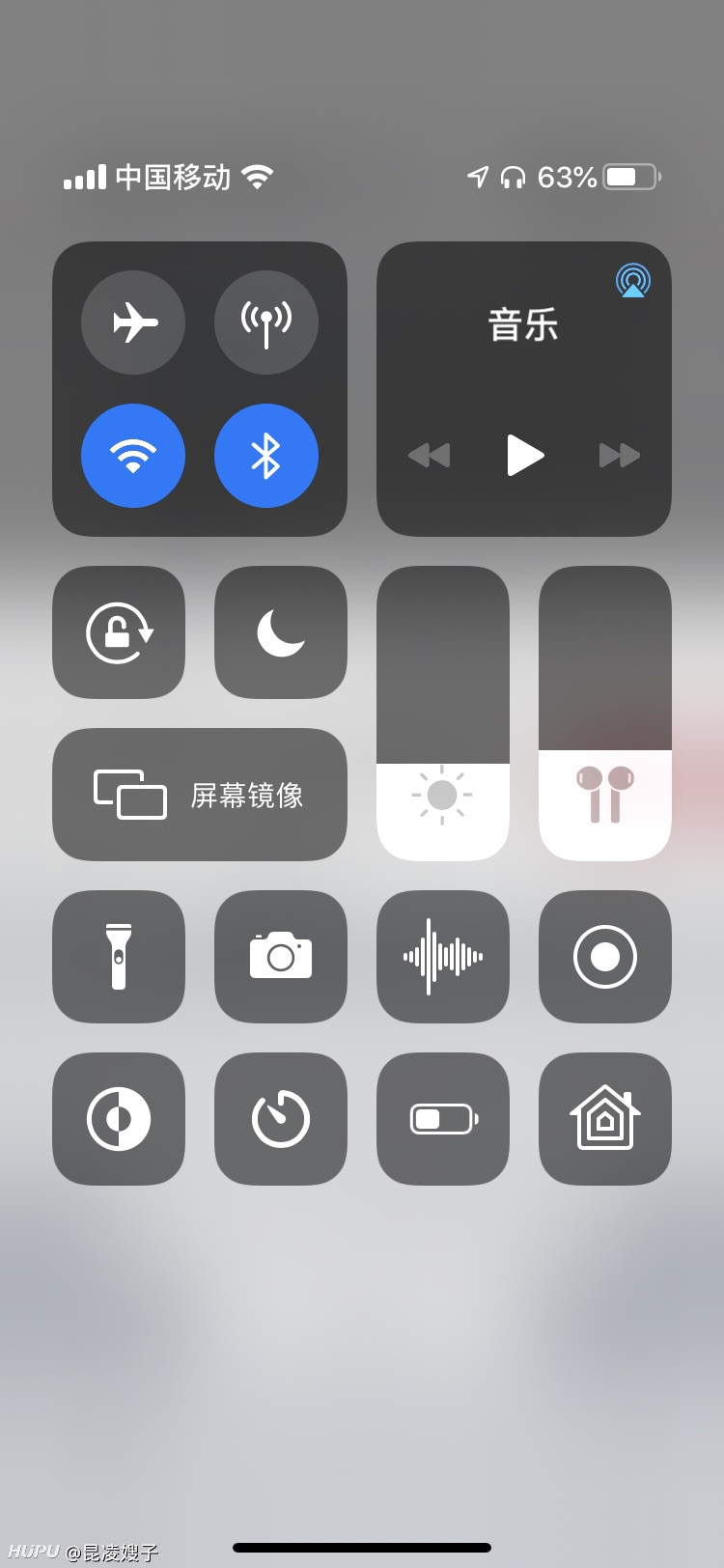This screenshot has width=724, height=1568.
Task: Toggle cellular data
Action: click(266, 322)
